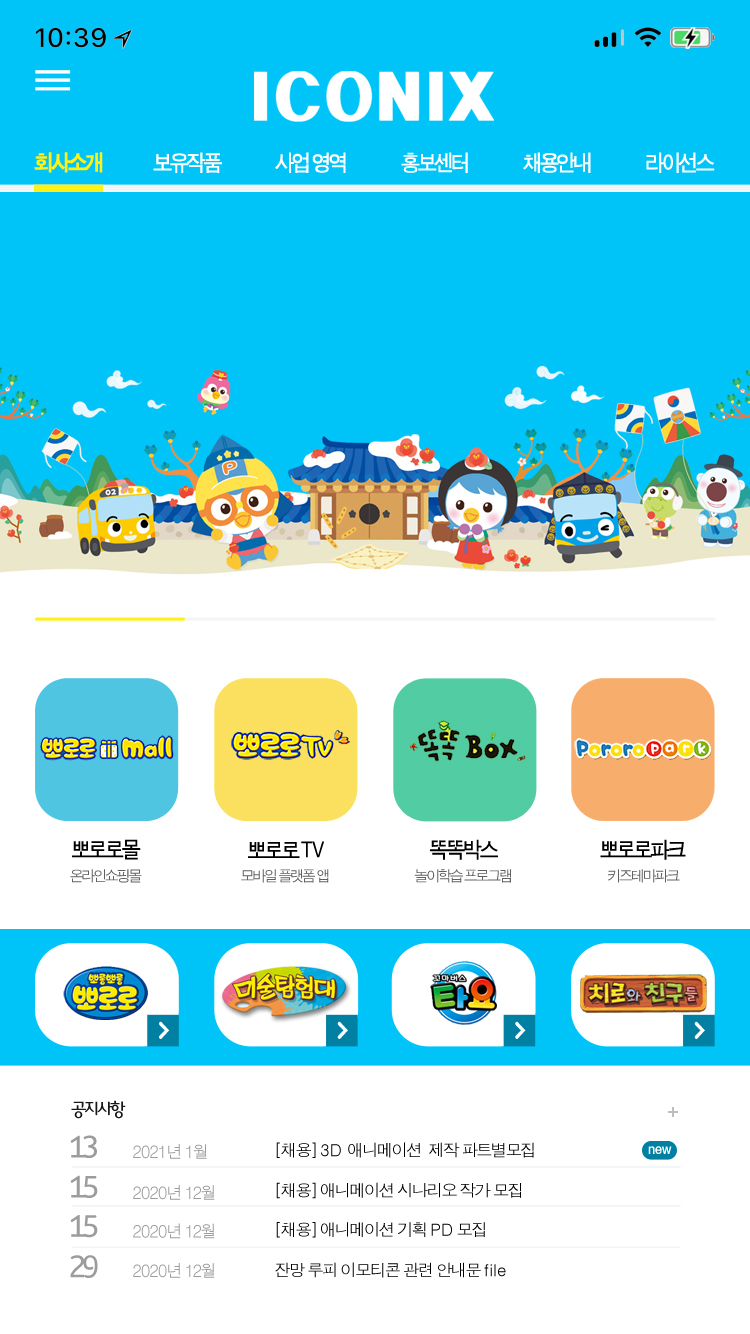Read the 애니메이션 시나리오 작가 모집 notice

[398, 1190]
